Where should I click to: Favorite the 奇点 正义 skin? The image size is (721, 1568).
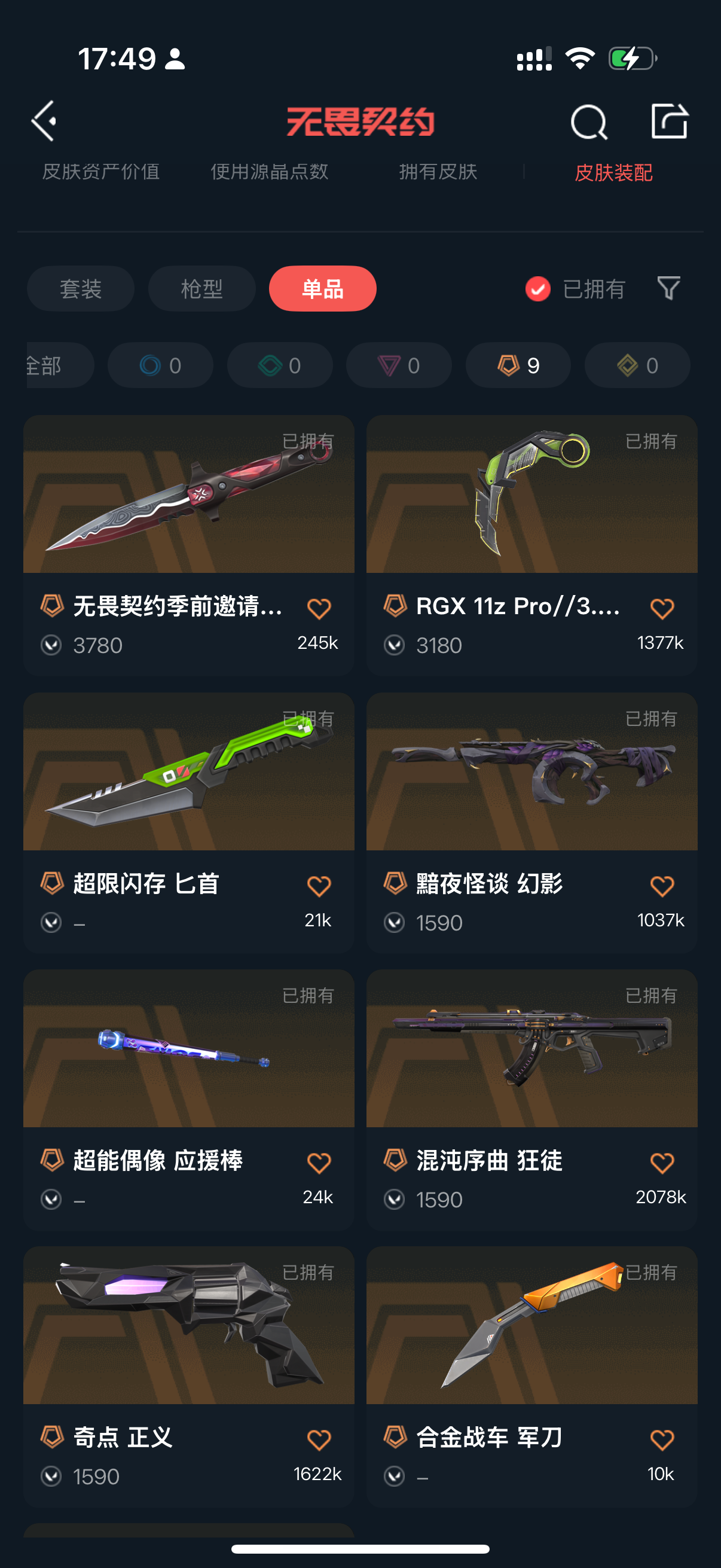click(x=319, y=1439)
